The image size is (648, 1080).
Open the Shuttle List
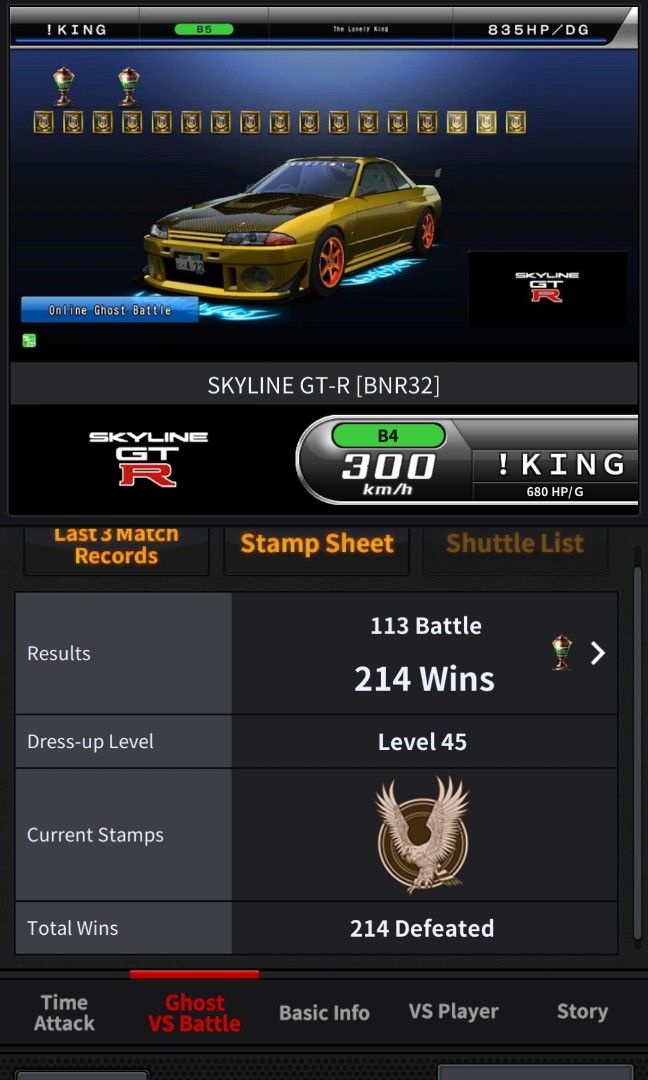tap(514, 545)
